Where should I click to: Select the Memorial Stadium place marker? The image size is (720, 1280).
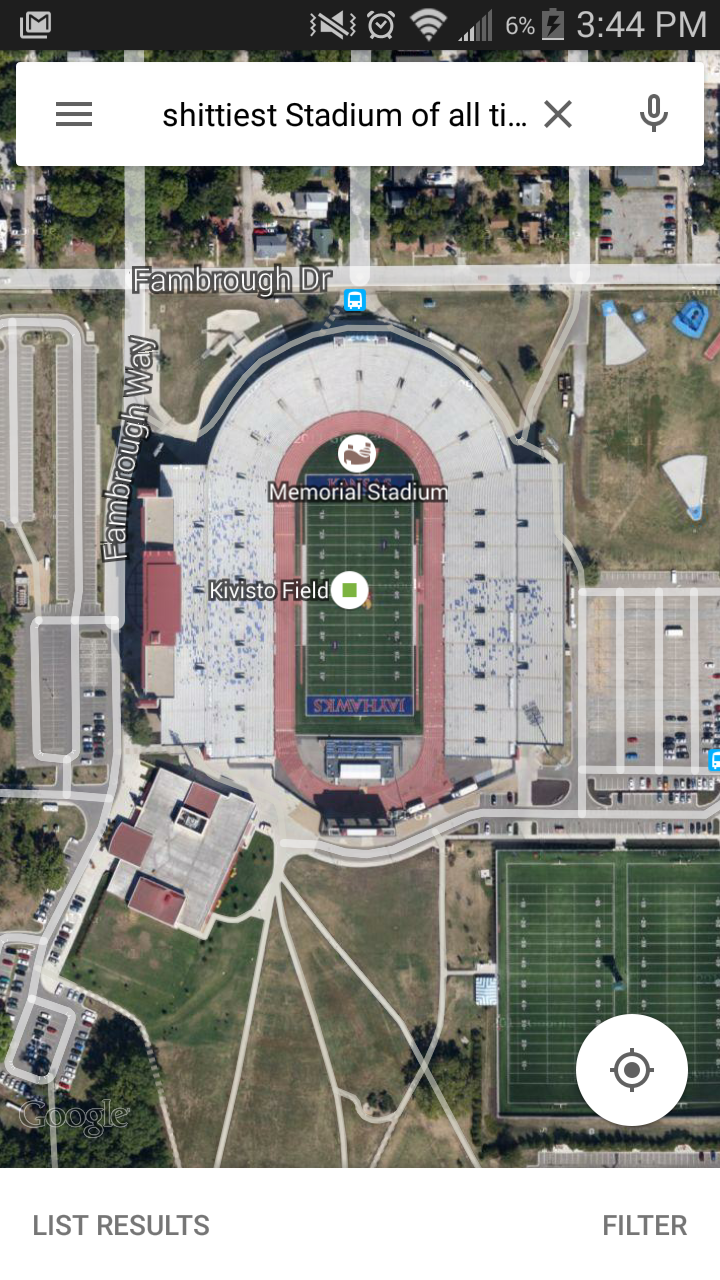pyautogui.click(x=357, y=455)
